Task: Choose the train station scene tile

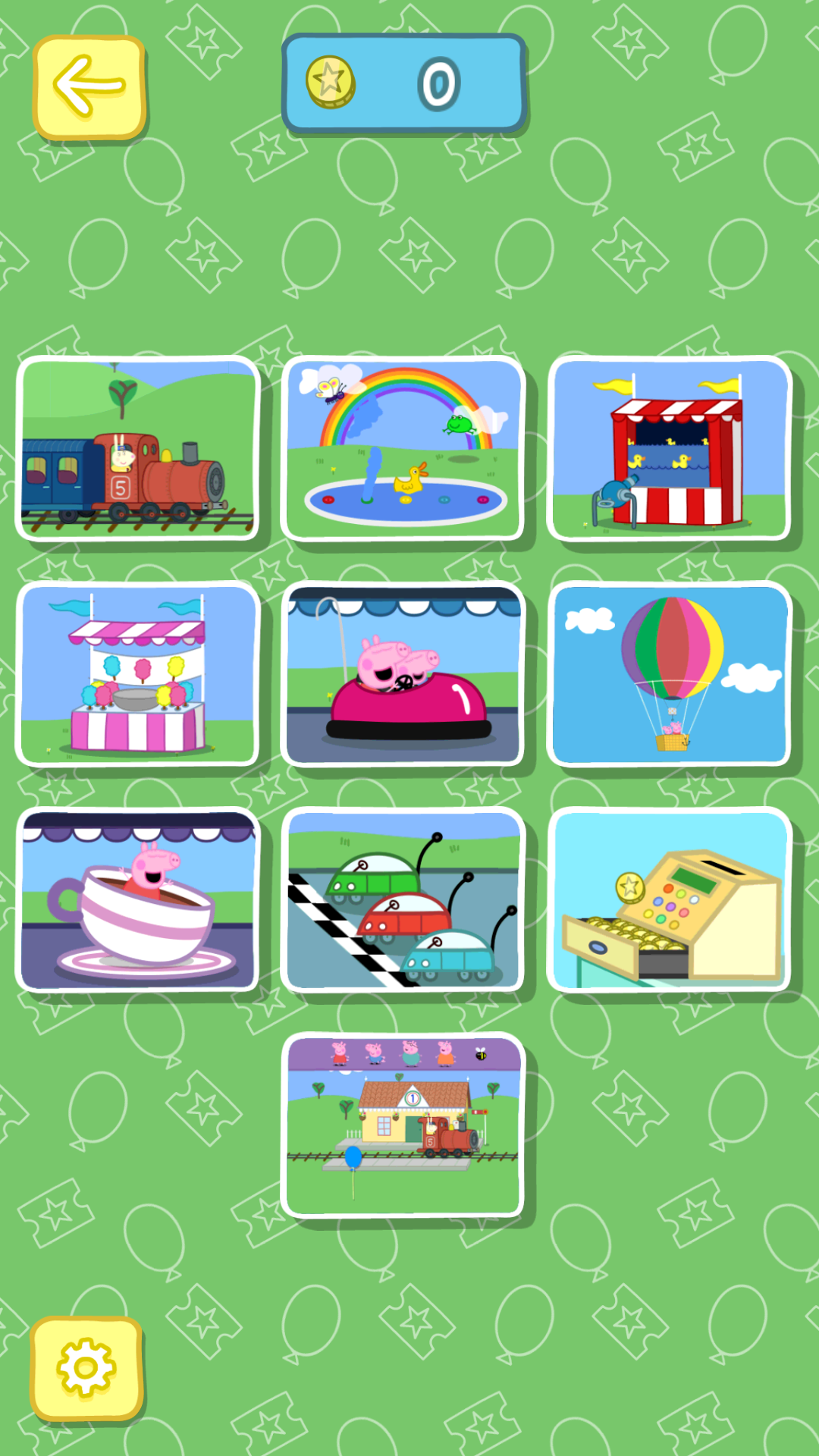Action: (x=403, y=1125)
